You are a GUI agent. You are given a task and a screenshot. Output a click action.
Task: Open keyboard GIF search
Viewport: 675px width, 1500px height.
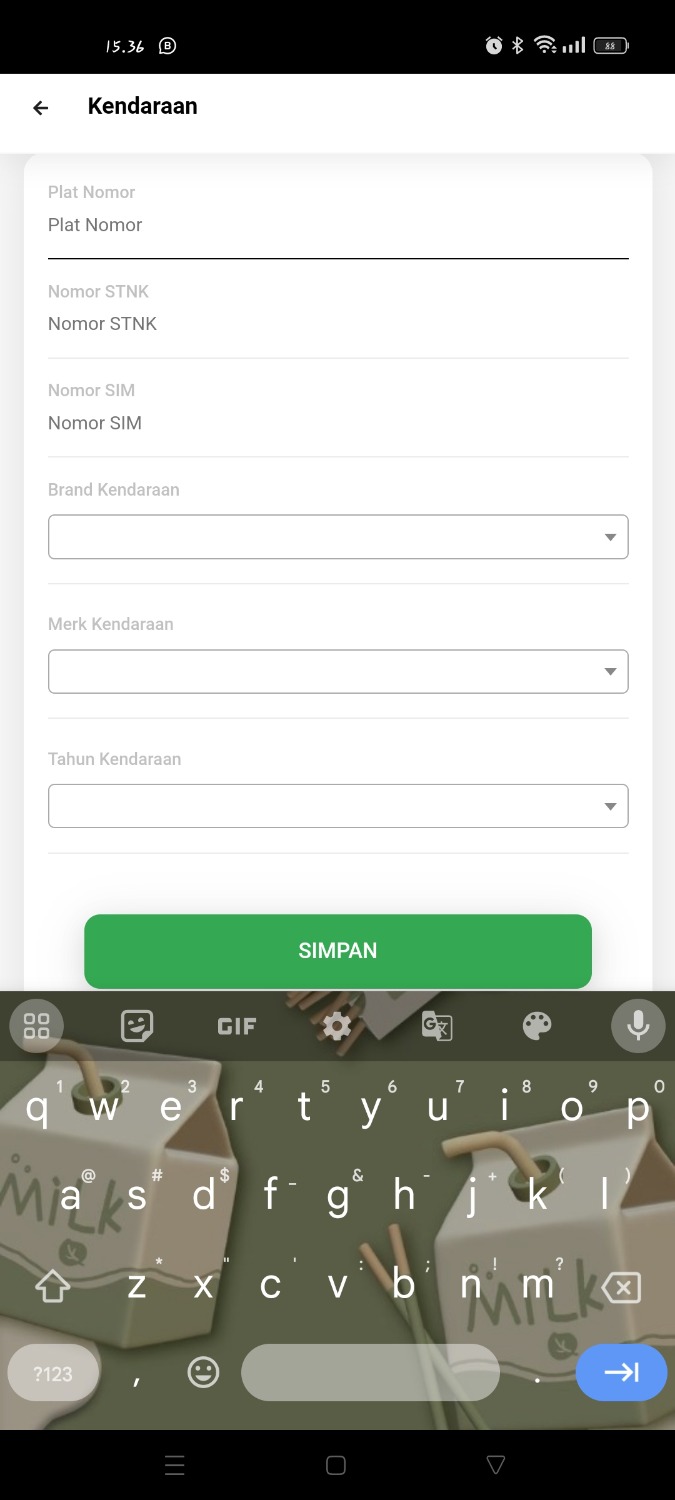(237, 1026)
